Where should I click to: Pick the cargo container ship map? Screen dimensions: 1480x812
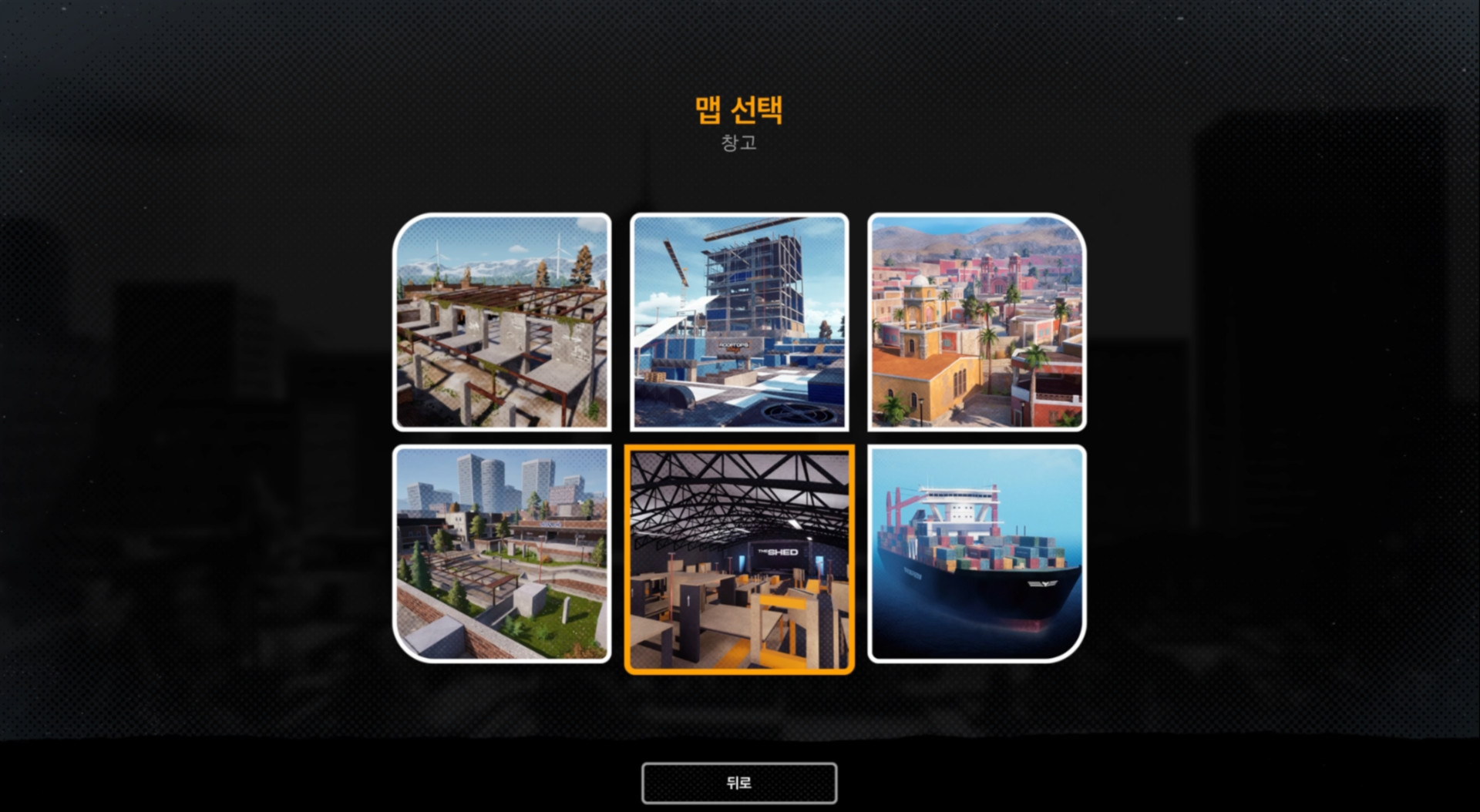click(977, 553)
